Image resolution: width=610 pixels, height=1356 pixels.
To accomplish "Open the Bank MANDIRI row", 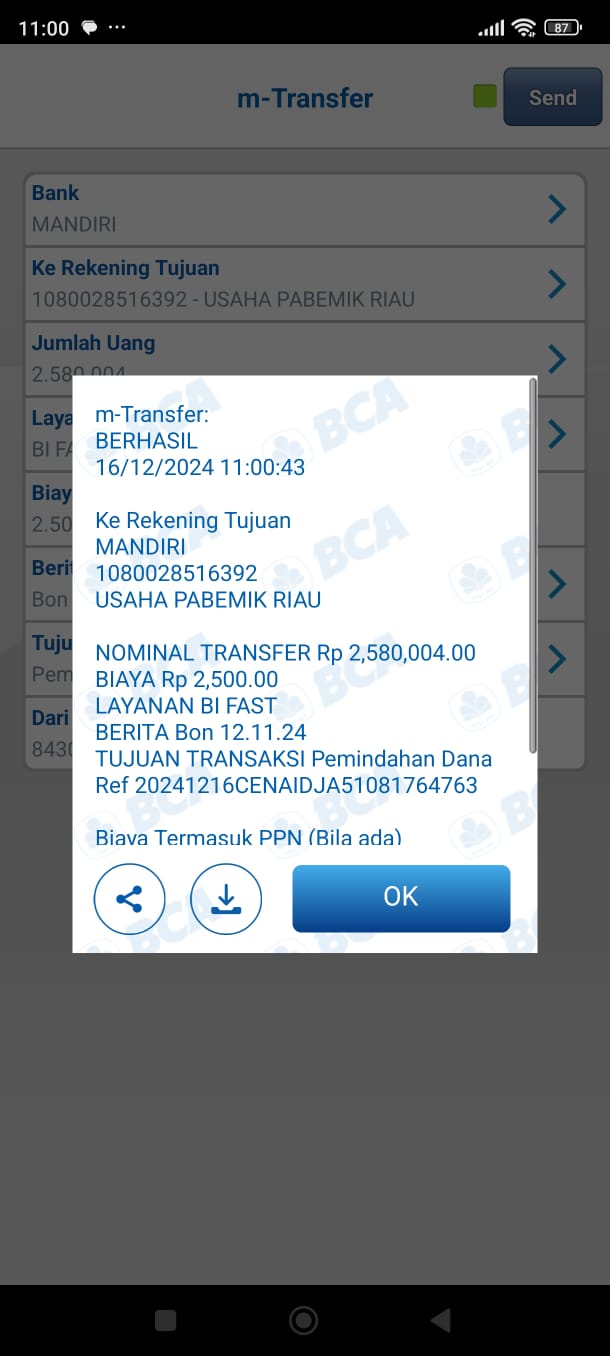I will 304,209.
